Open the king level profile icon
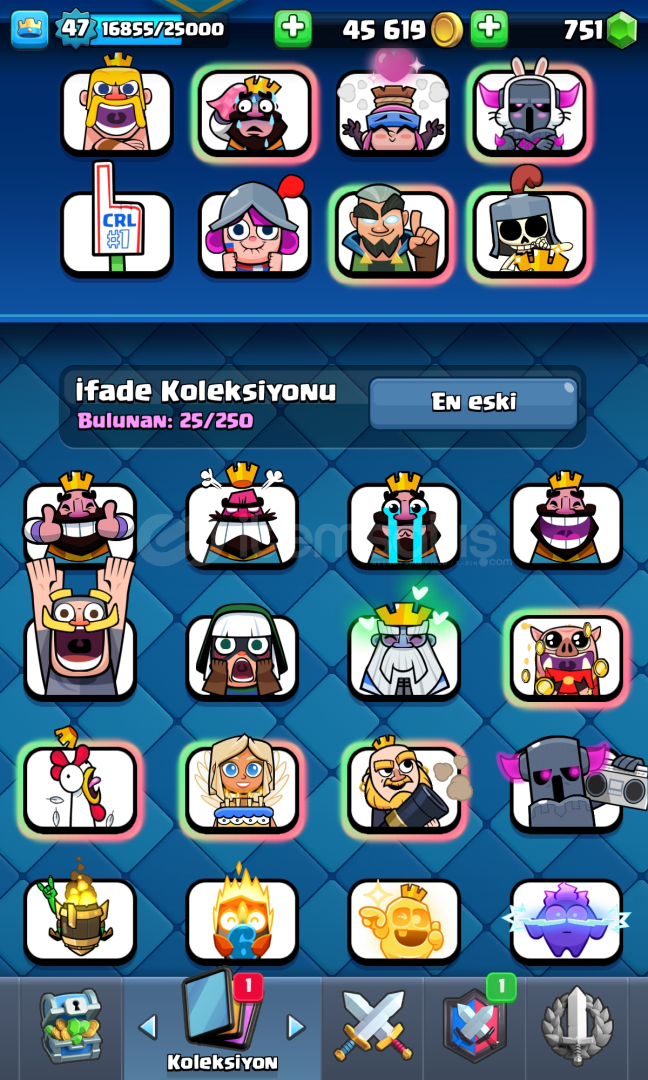 [30, 30]
